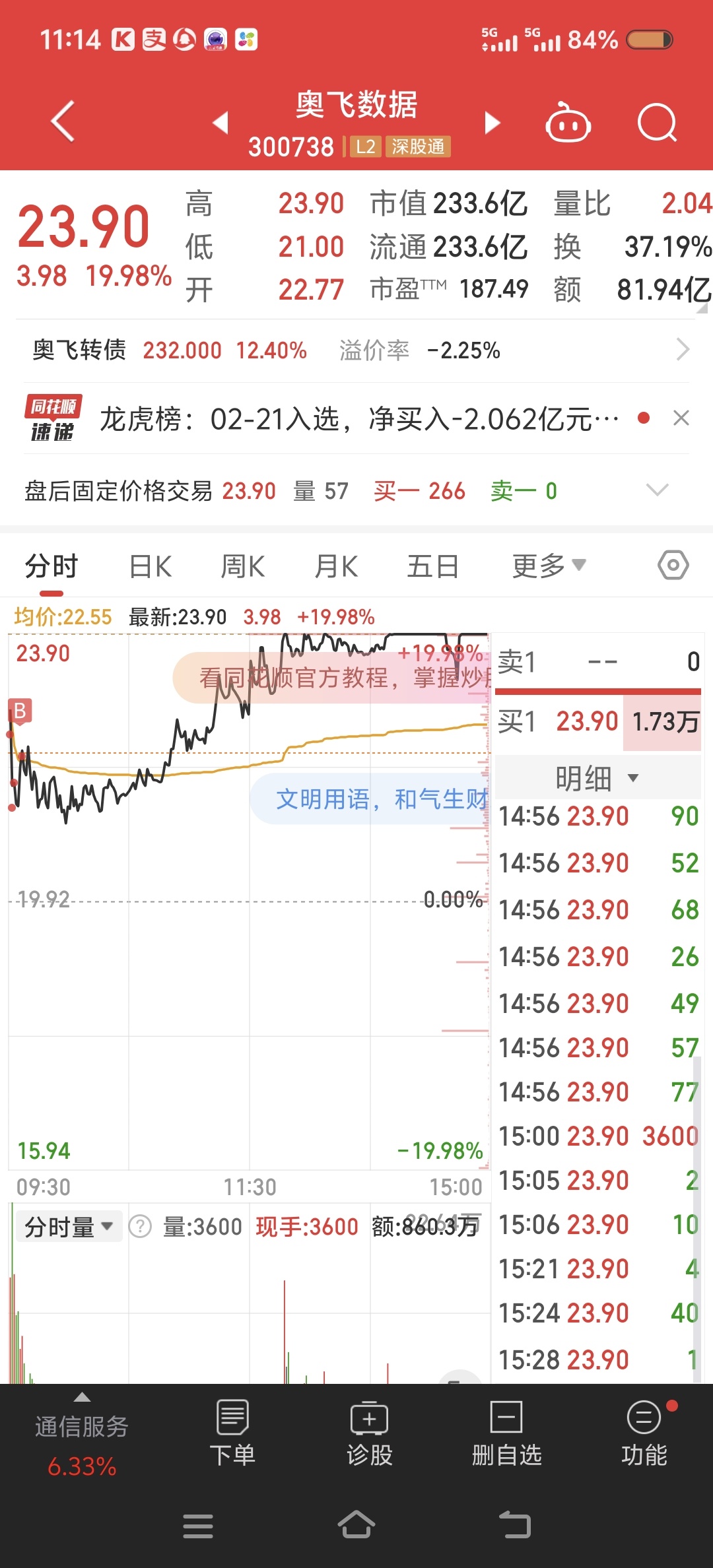The width and height of the screenshot is (713, 1568).
Task: Dismiss the 龙虎榜 news banner
Action: (681, 418)
